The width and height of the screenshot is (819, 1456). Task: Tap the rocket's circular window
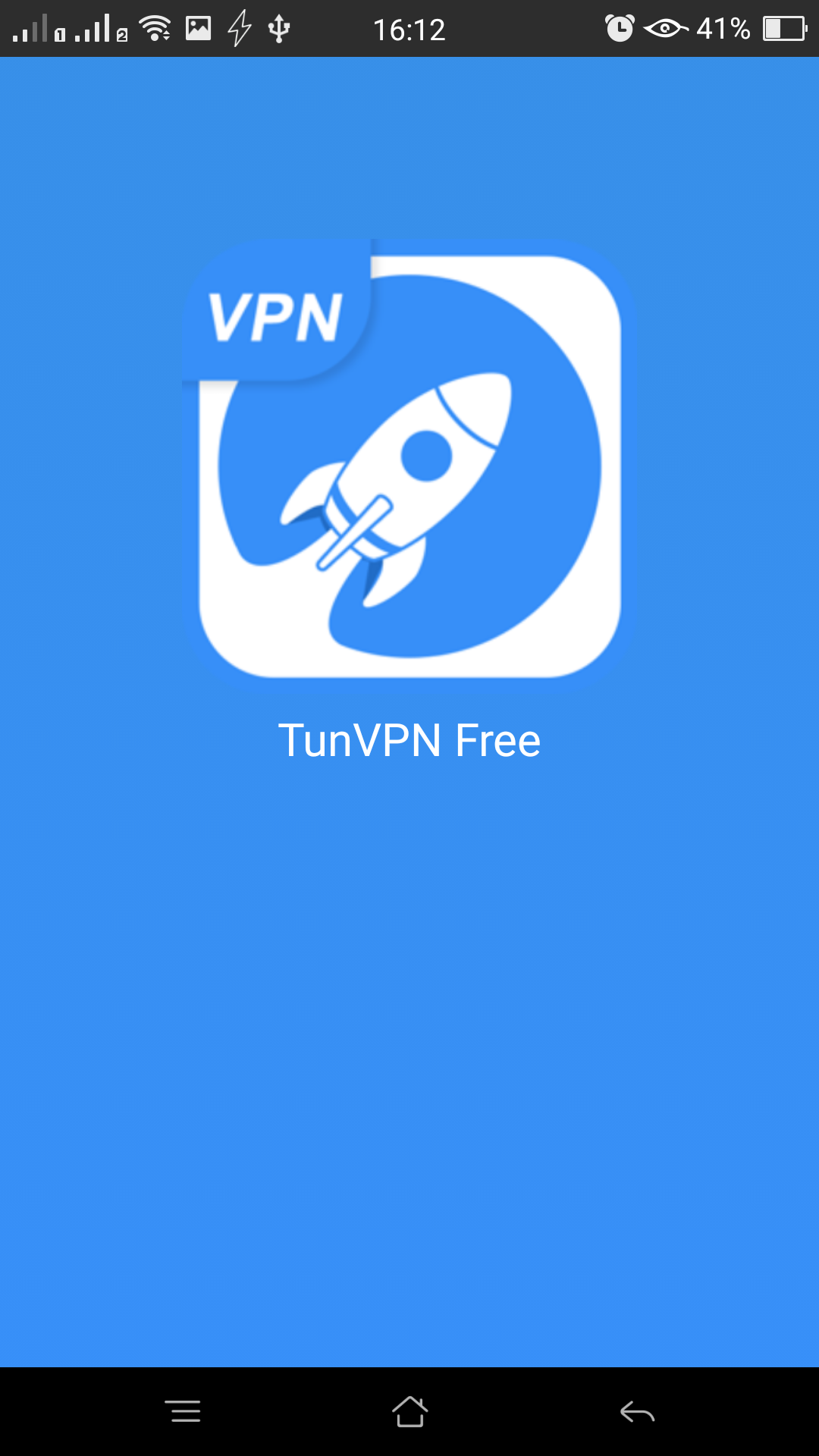point(426,455)
